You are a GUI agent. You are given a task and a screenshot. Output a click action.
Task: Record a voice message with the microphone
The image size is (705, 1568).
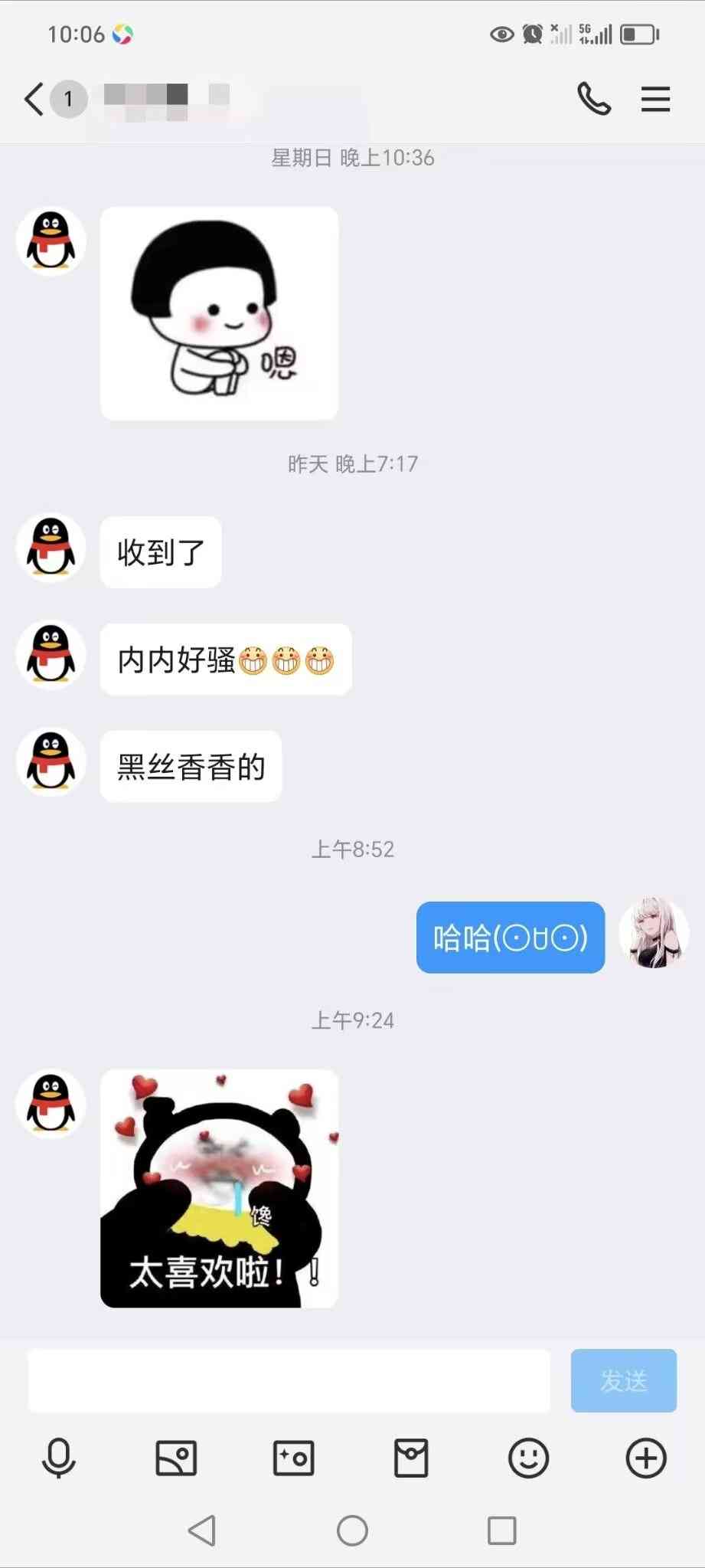pyautogui.click(x=58, y=1458)
